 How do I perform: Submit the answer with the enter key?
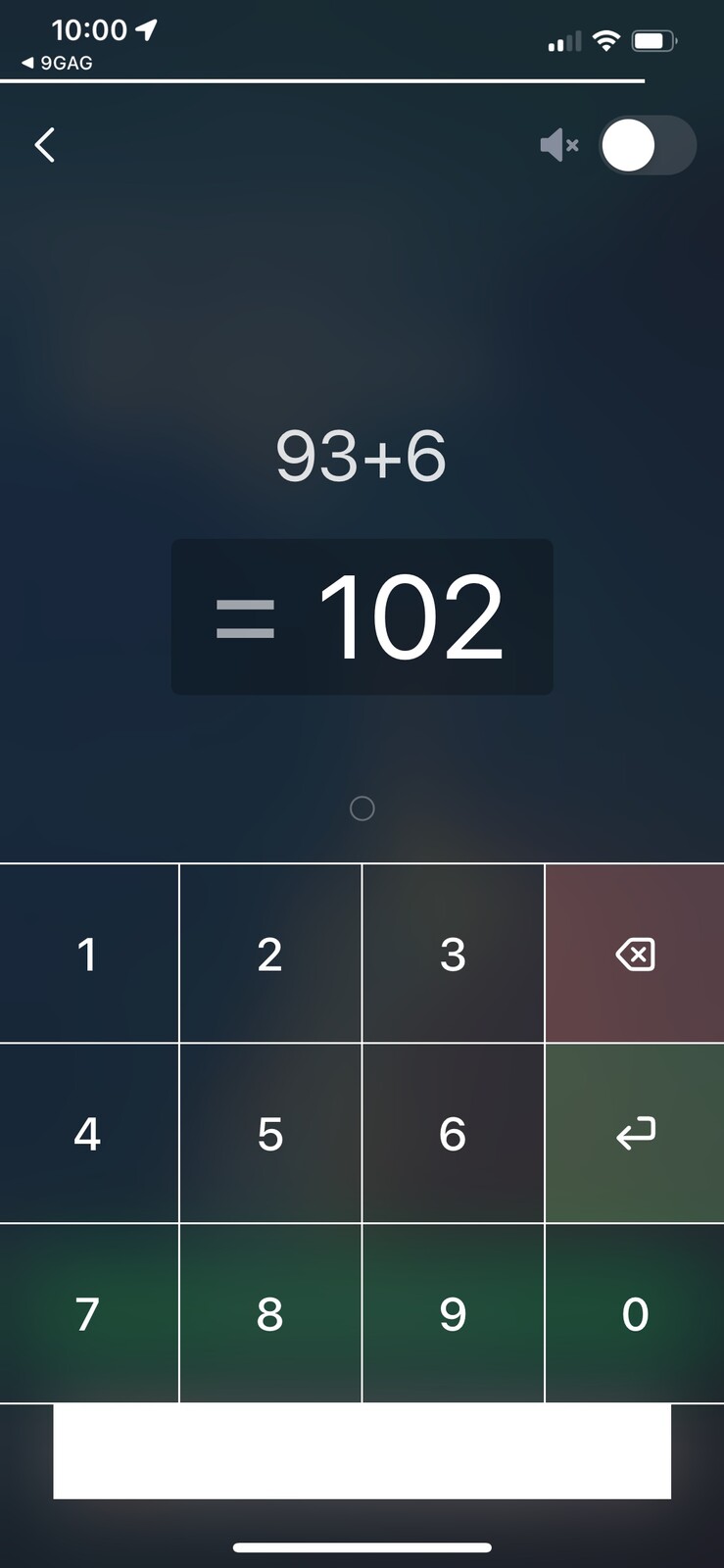tap(635, 1133)
